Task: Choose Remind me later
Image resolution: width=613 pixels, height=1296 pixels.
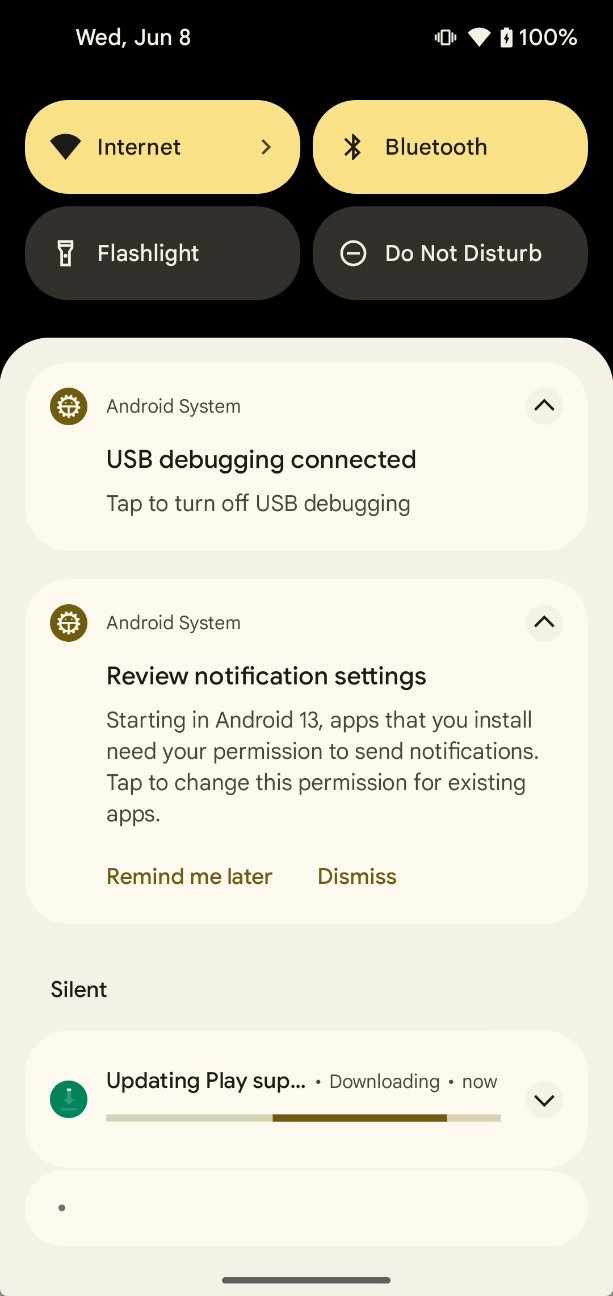Action: [189, 876]
